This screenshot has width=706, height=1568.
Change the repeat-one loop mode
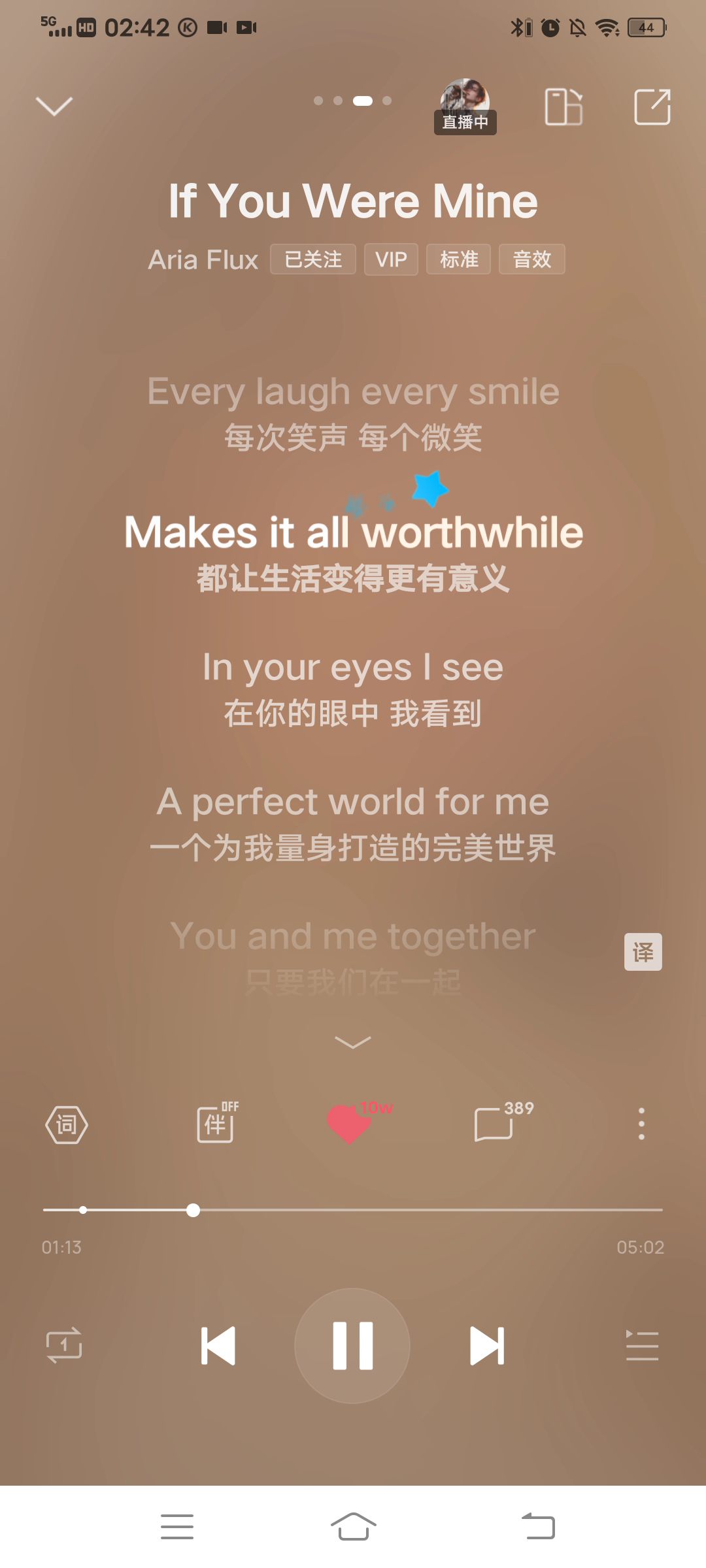click(x=64, y=1345)
